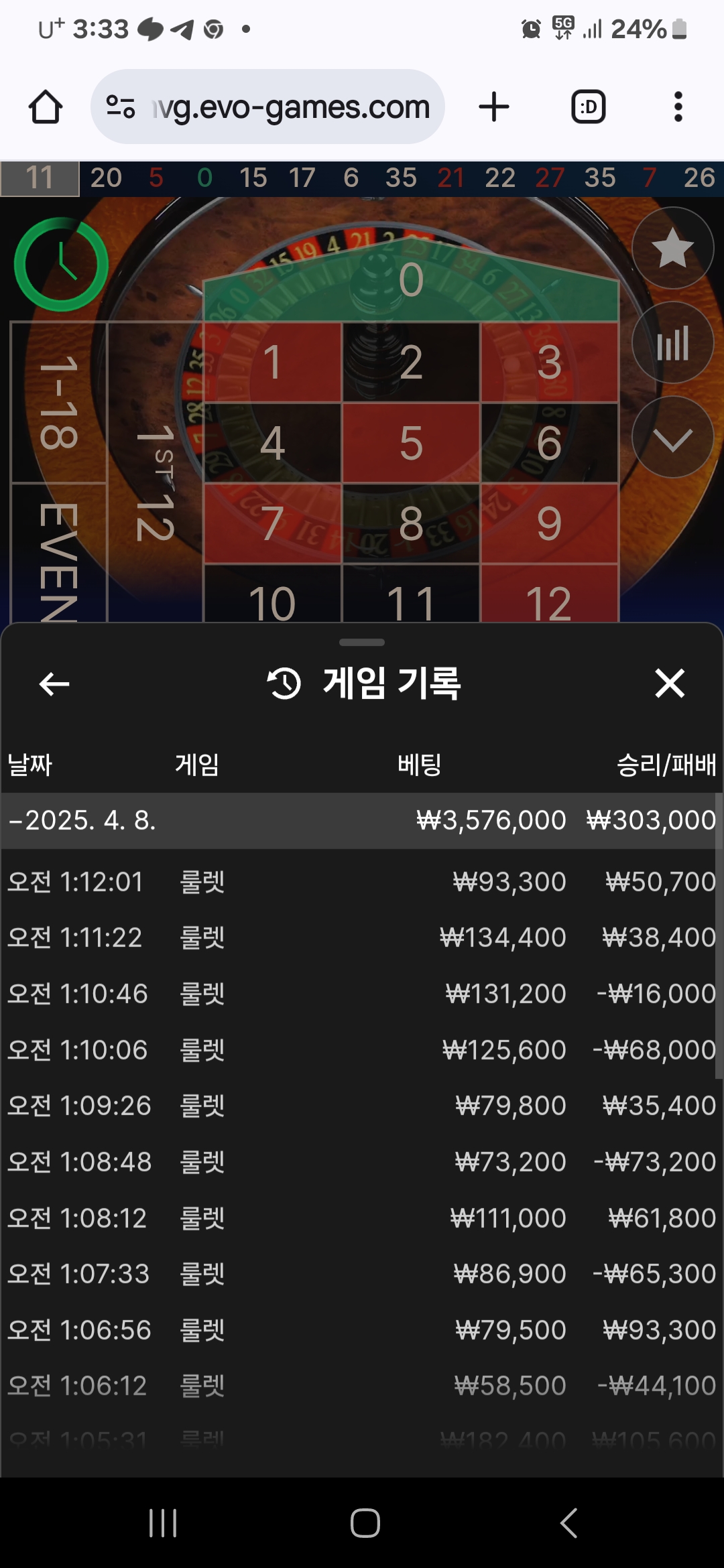724x1568 pixels.
Task: Open the favorites star button
Action: point(672,249)
